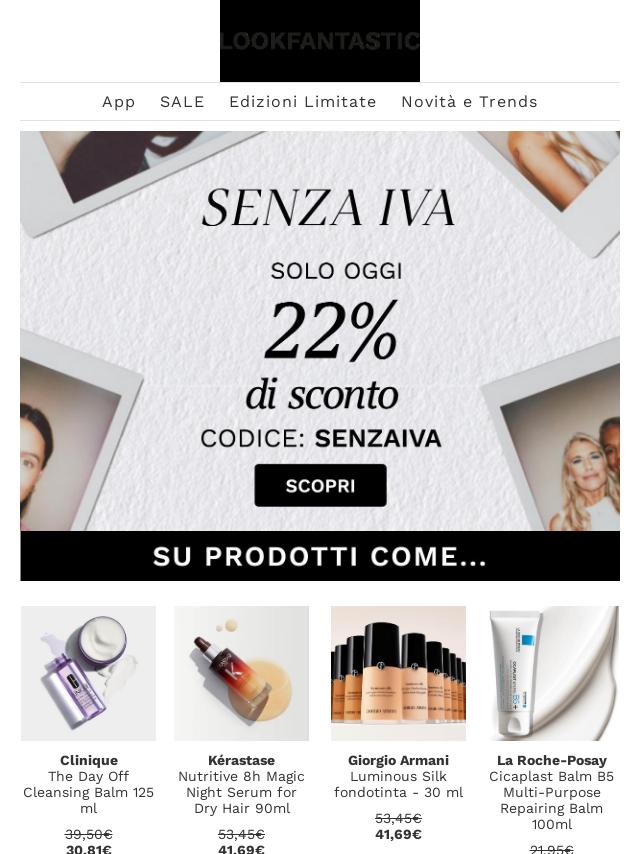The height and width of the screenshot is (854, 640).
Task: Open Novità e Trends
Action: tap(469, 102)
